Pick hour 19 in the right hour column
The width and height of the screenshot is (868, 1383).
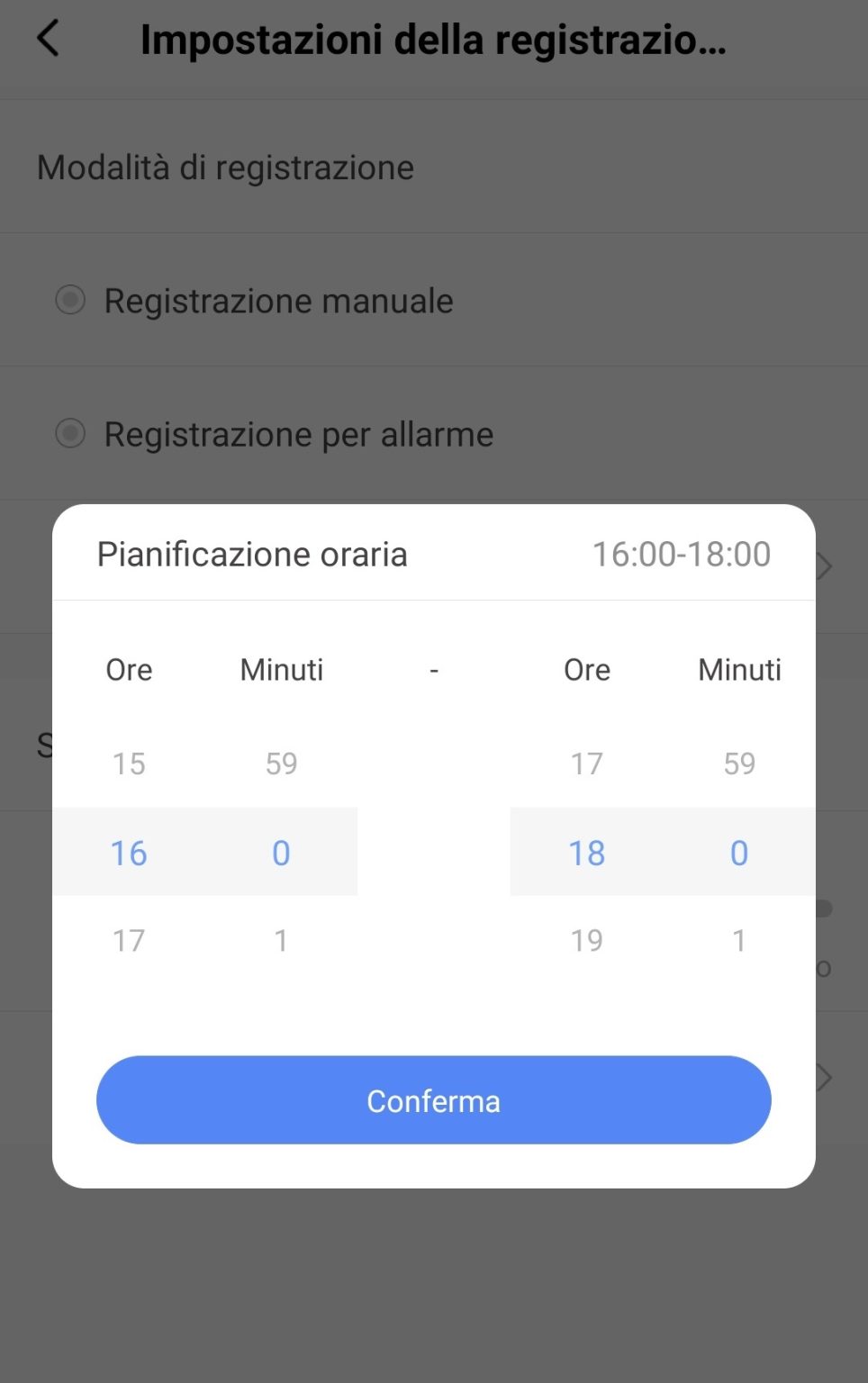(x=587, y=940)
